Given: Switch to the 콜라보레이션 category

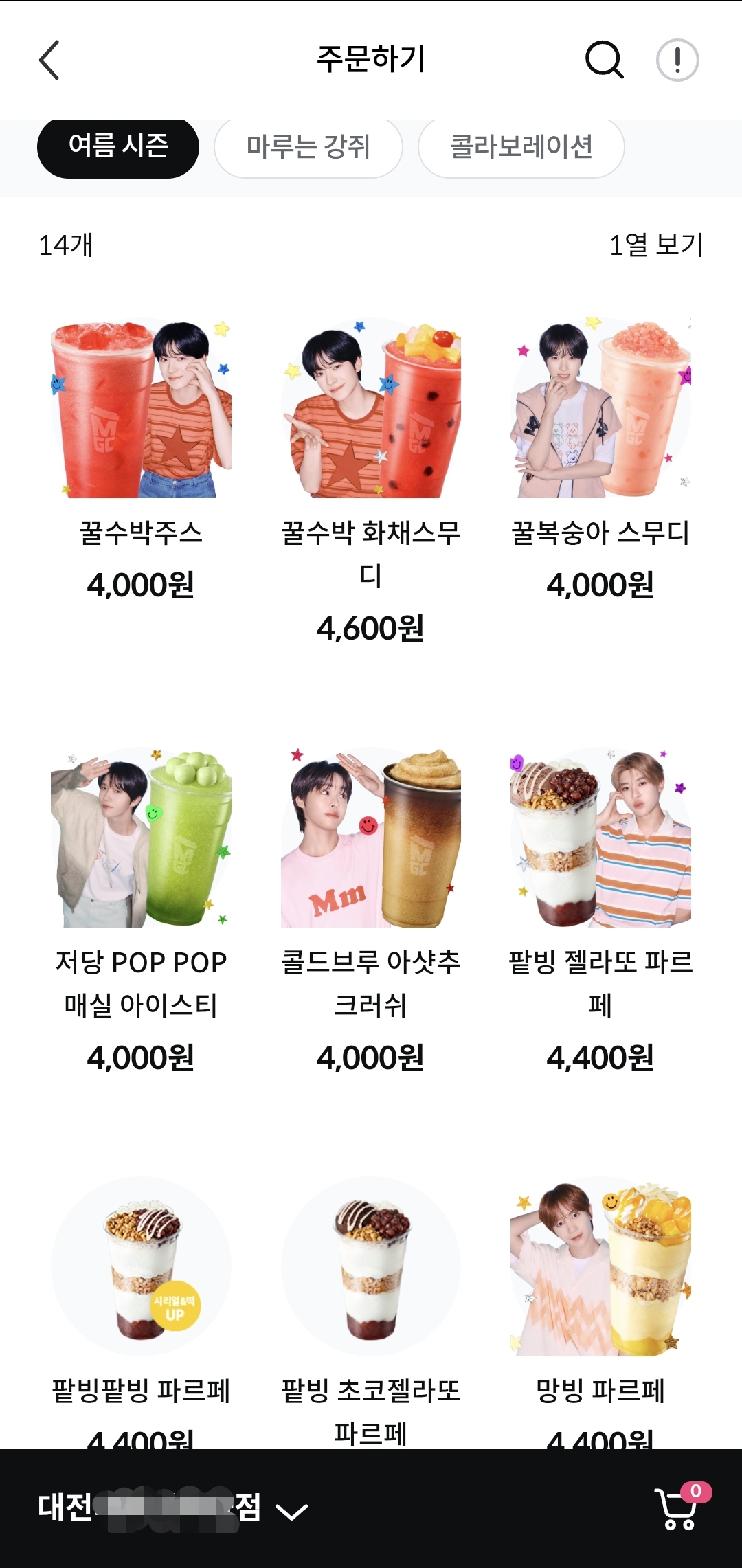Looking at the screenshot, I should (x=521, y=147).
